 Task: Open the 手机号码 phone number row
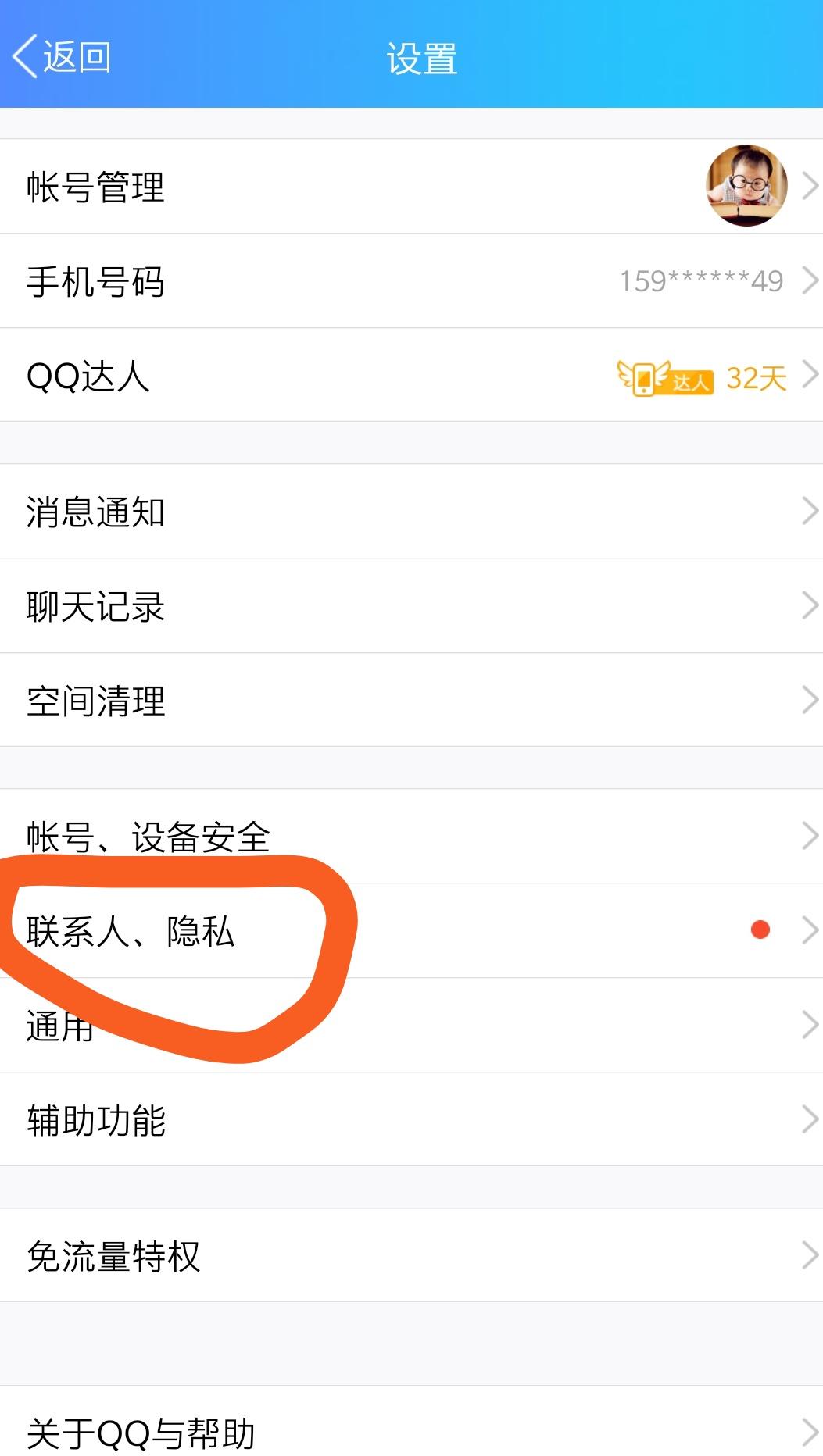[411, 281]
